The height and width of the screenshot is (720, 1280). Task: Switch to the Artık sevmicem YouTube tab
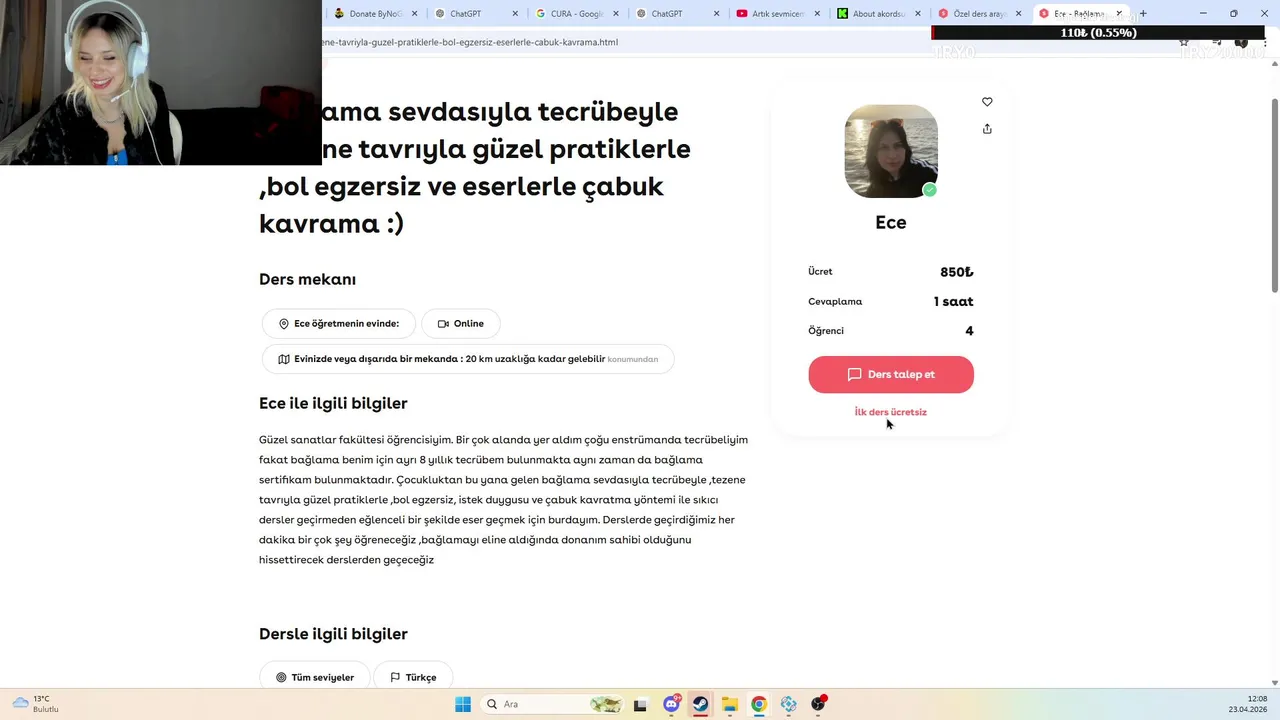(776, 14)
